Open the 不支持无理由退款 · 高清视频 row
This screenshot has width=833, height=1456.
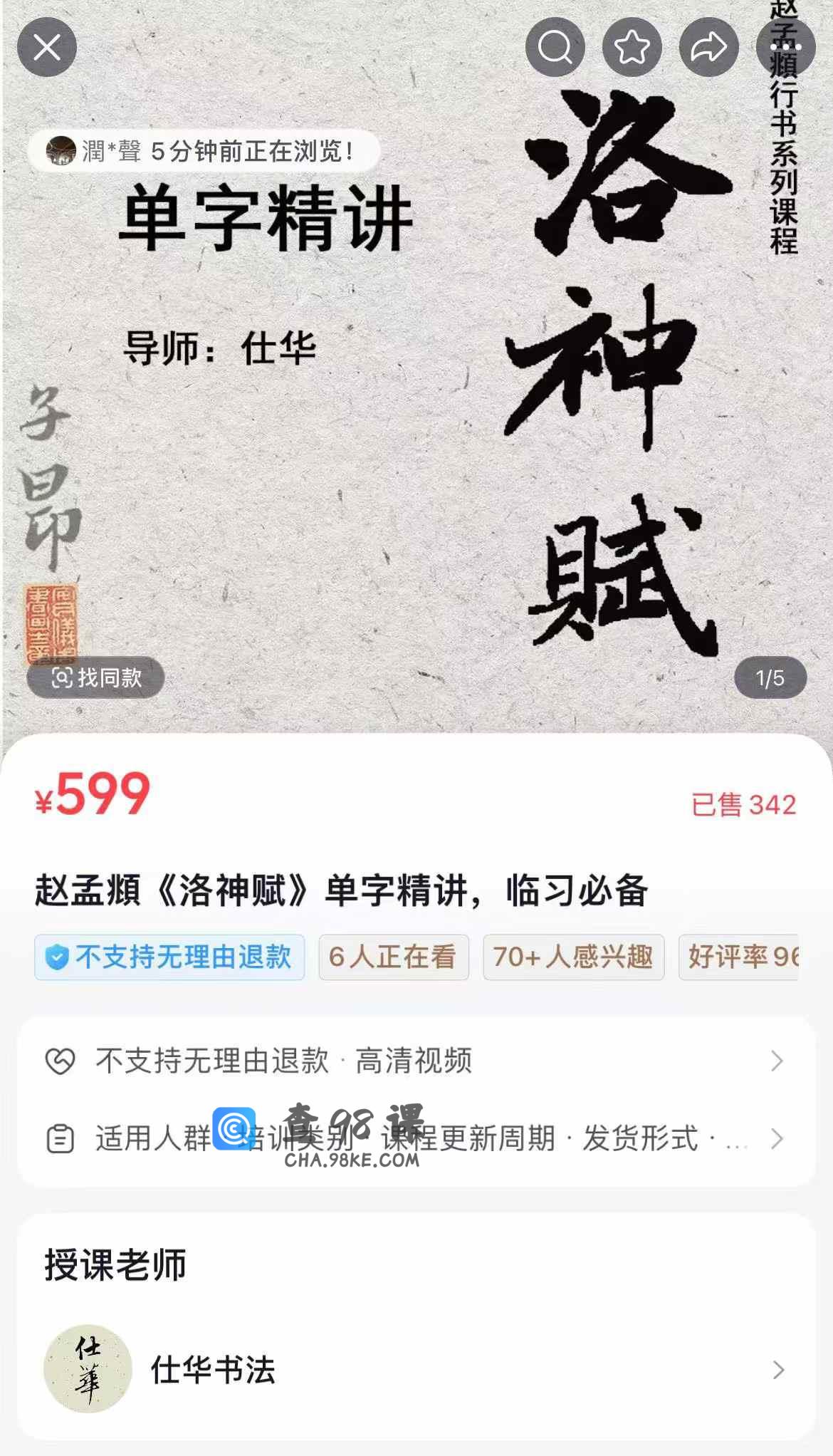point(416,1061)
